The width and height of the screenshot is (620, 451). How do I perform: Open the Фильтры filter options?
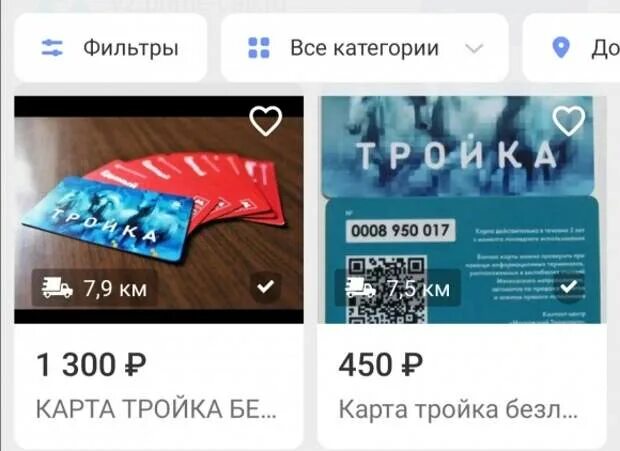point(110,48)
